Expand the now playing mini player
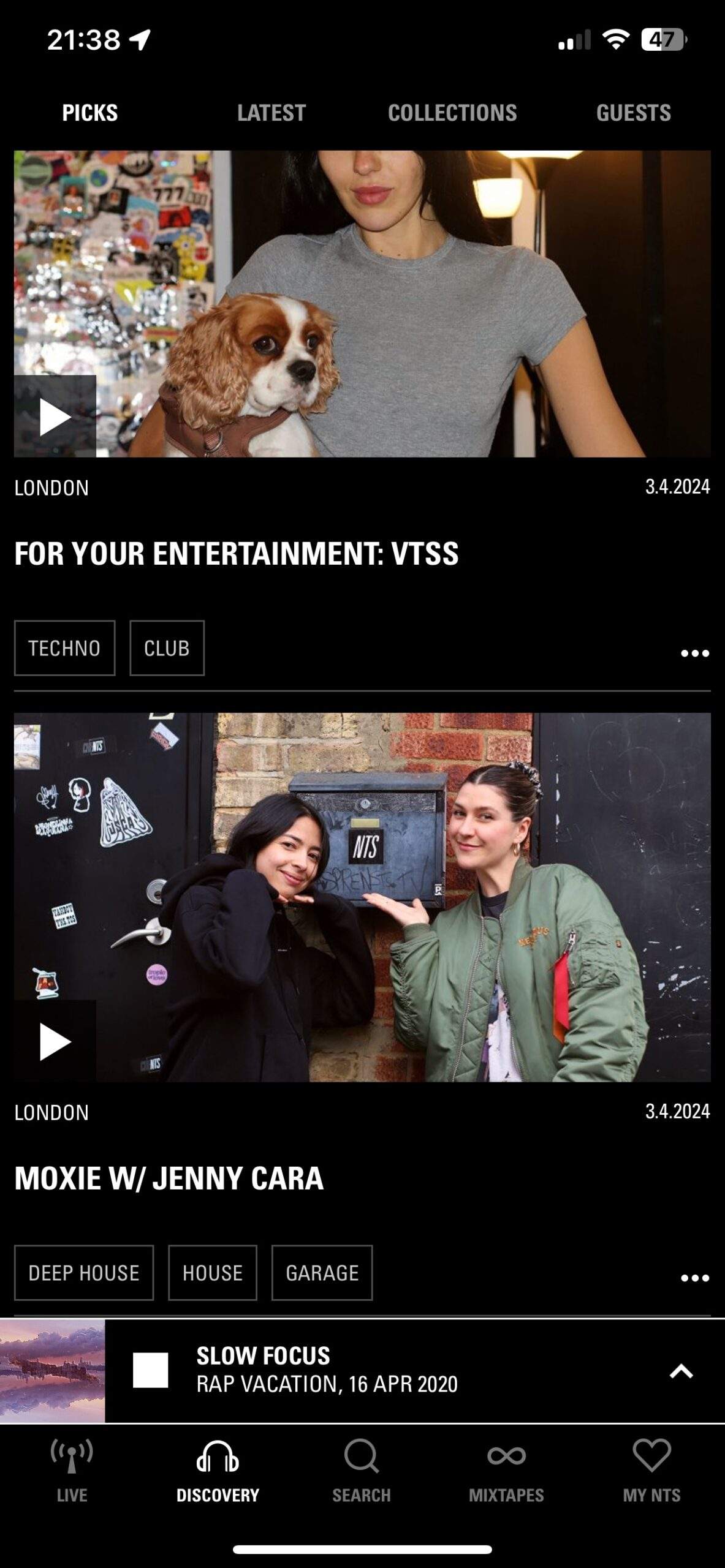Image resolution: width=725 pixels, height=1568 pixels. 681,1371
